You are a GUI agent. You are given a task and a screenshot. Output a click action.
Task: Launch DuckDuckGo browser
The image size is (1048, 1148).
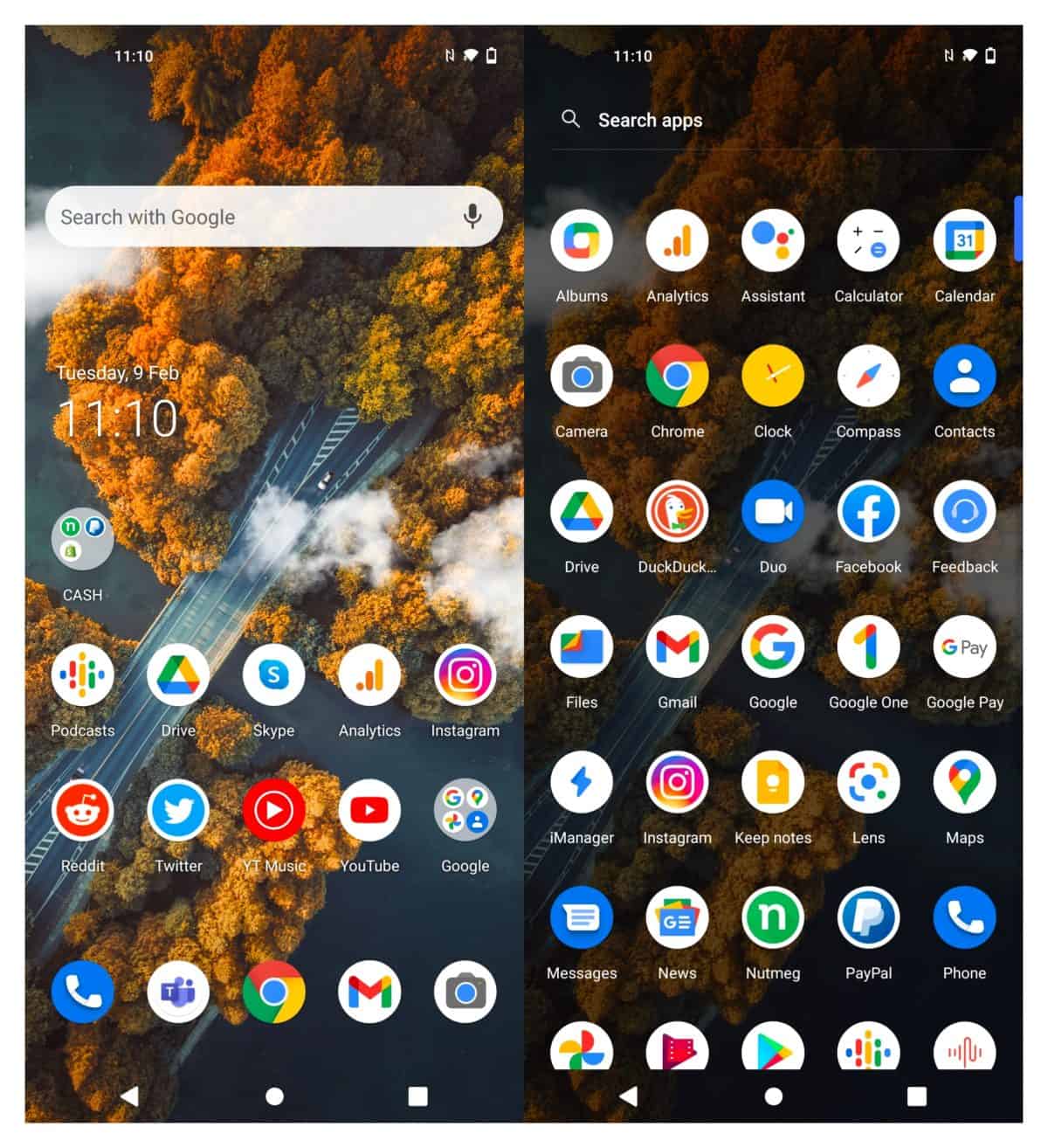pos(677,511)
